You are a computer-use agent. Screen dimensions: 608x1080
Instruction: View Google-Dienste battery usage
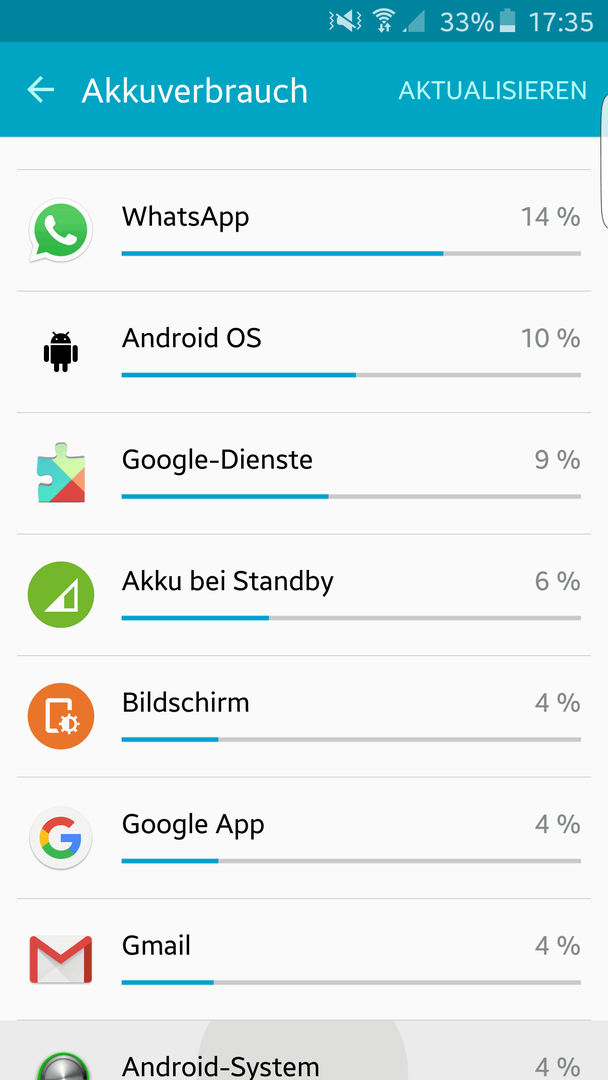point(304,473)
